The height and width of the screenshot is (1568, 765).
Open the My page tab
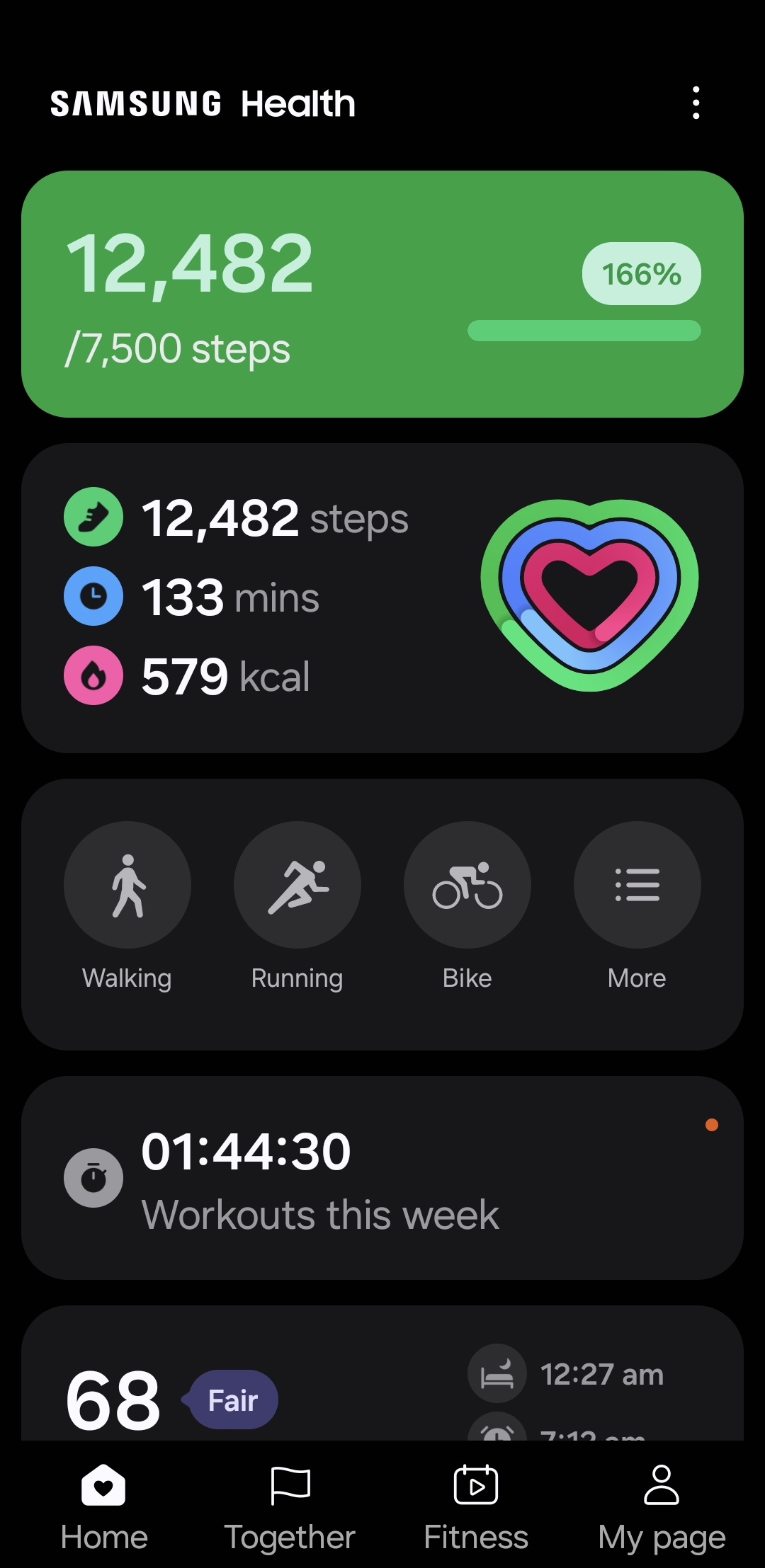pos(661,1515)
